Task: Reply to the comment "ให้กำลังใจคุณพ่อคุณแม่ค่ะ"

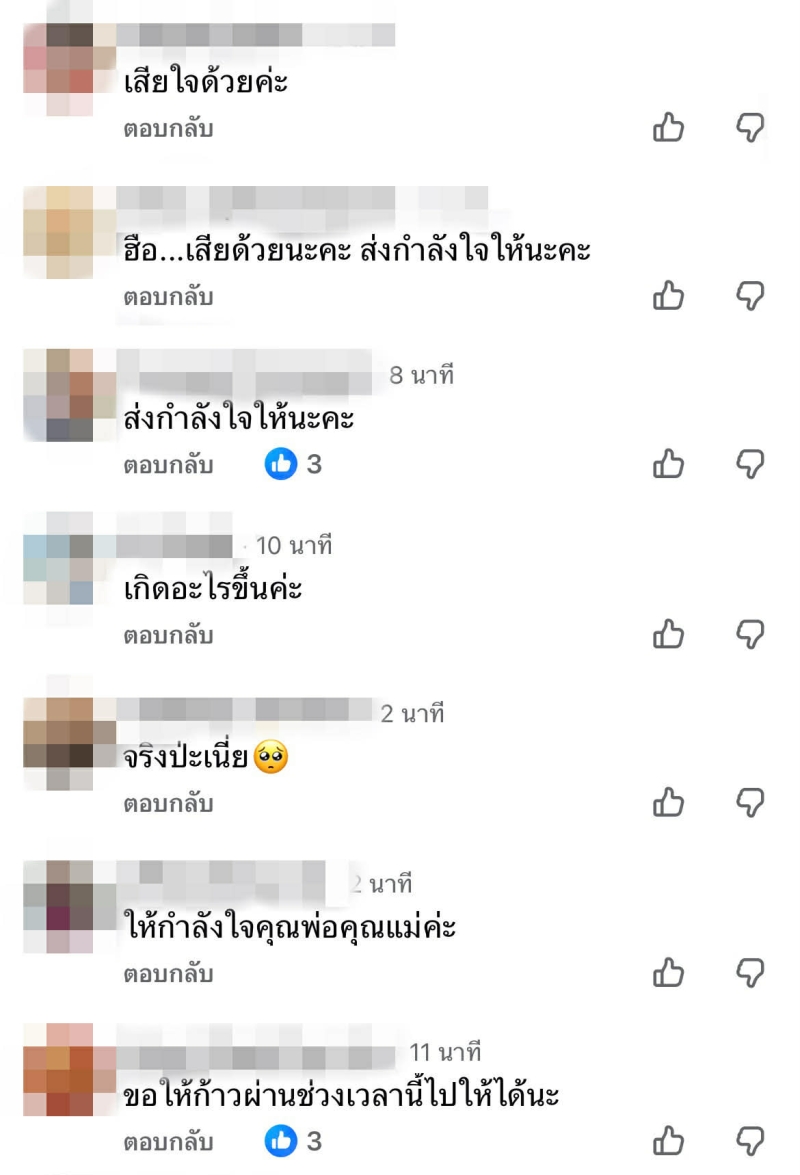Action: point(168,974)
